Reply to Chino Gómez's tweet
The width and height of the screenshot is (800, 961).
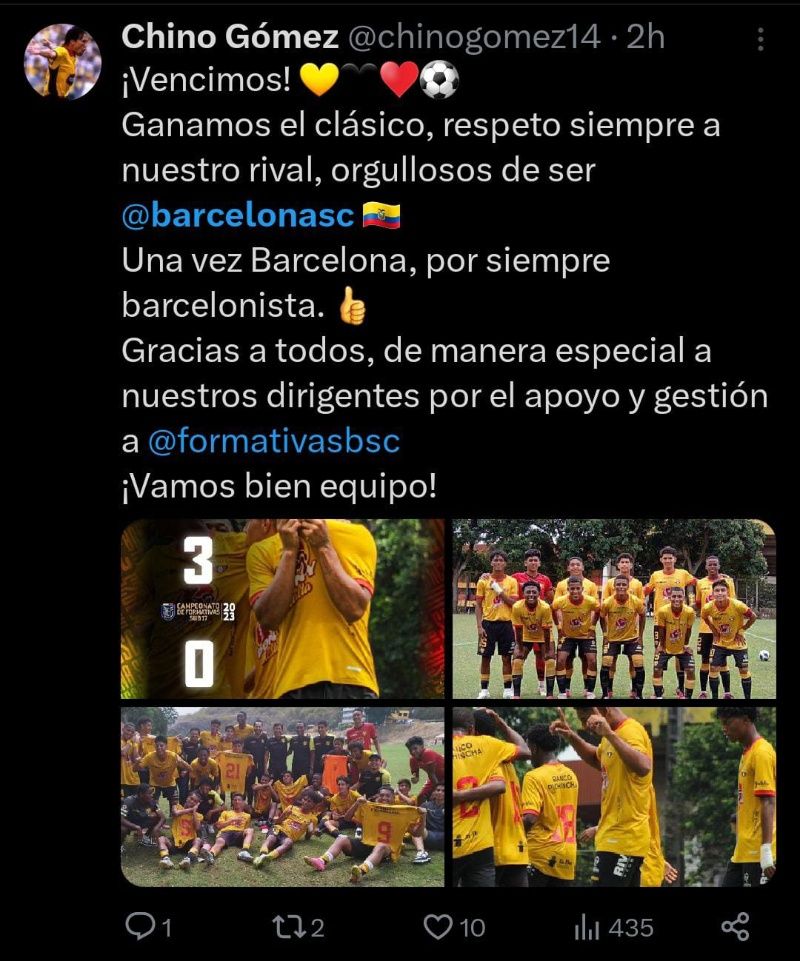click(x=139, y=927)
